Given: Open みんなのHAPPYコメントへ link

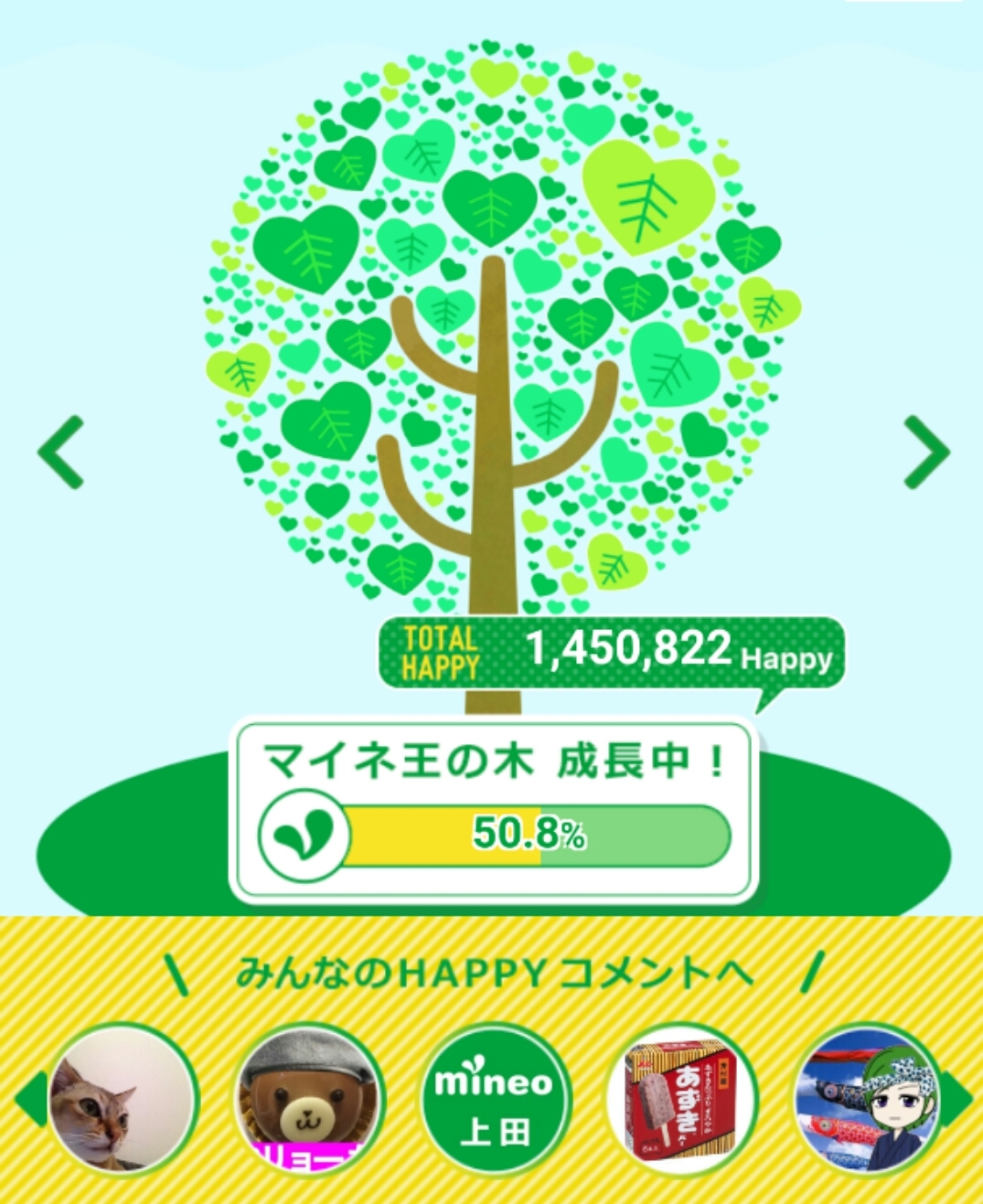Looking at the screenshot, I should (x=494, y=973).
